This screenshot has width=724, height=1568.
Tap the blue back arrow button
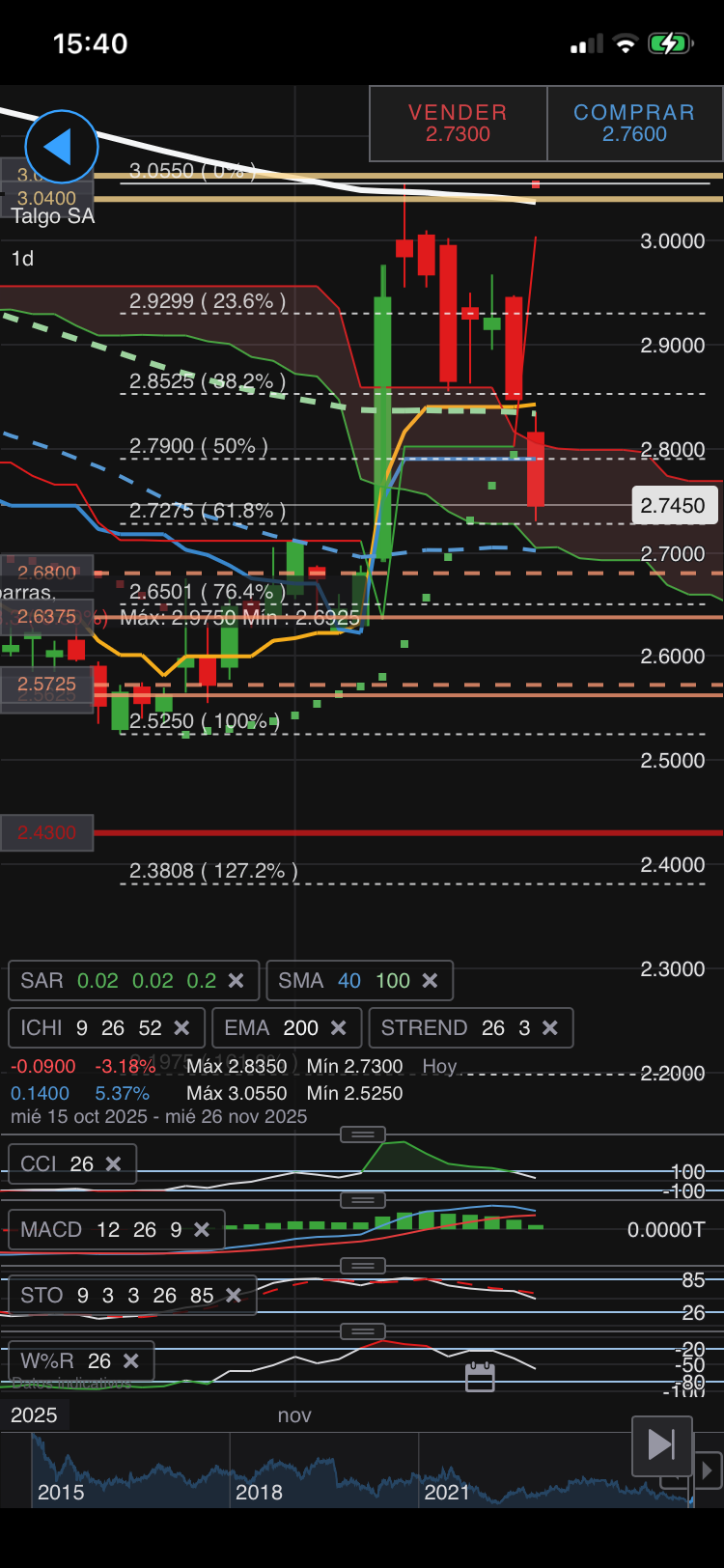tap(62, 147)
